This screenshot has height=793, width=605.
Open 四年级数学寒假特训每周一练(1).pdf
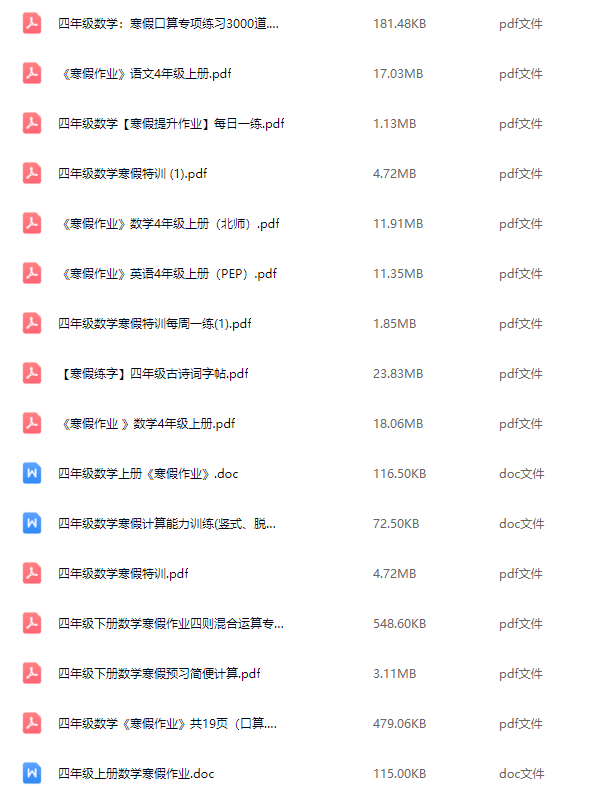coord(154,324)
